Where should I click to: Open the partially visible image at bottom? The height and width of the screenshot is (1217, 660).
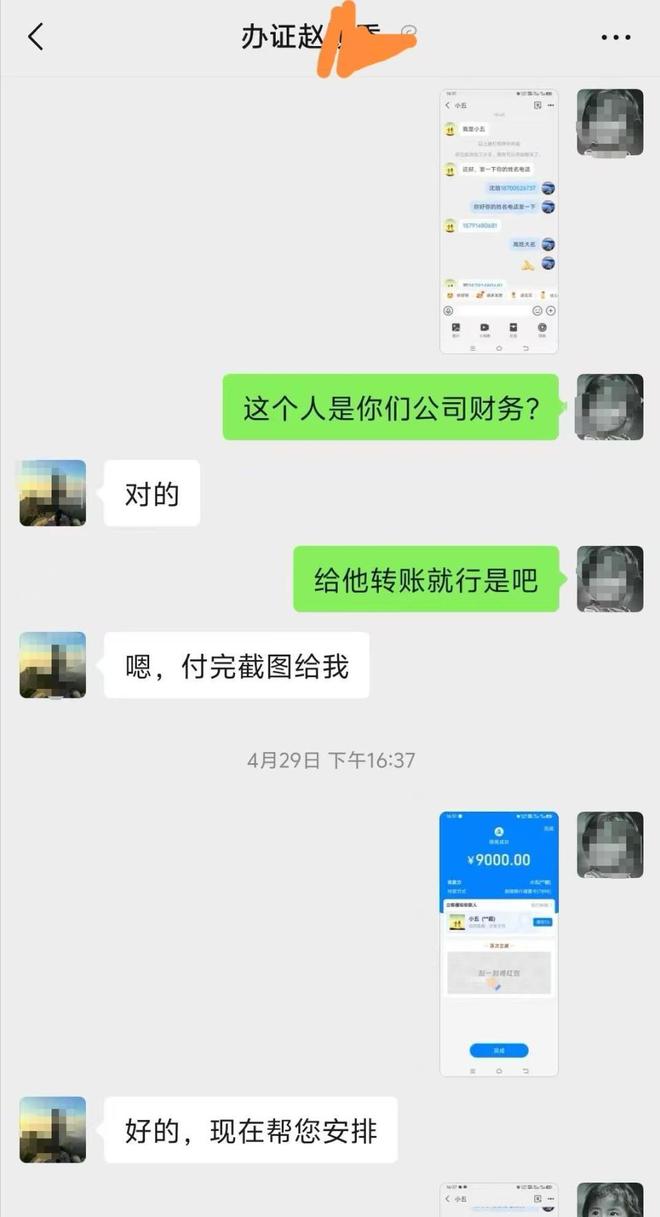[x=499, y=1199]
